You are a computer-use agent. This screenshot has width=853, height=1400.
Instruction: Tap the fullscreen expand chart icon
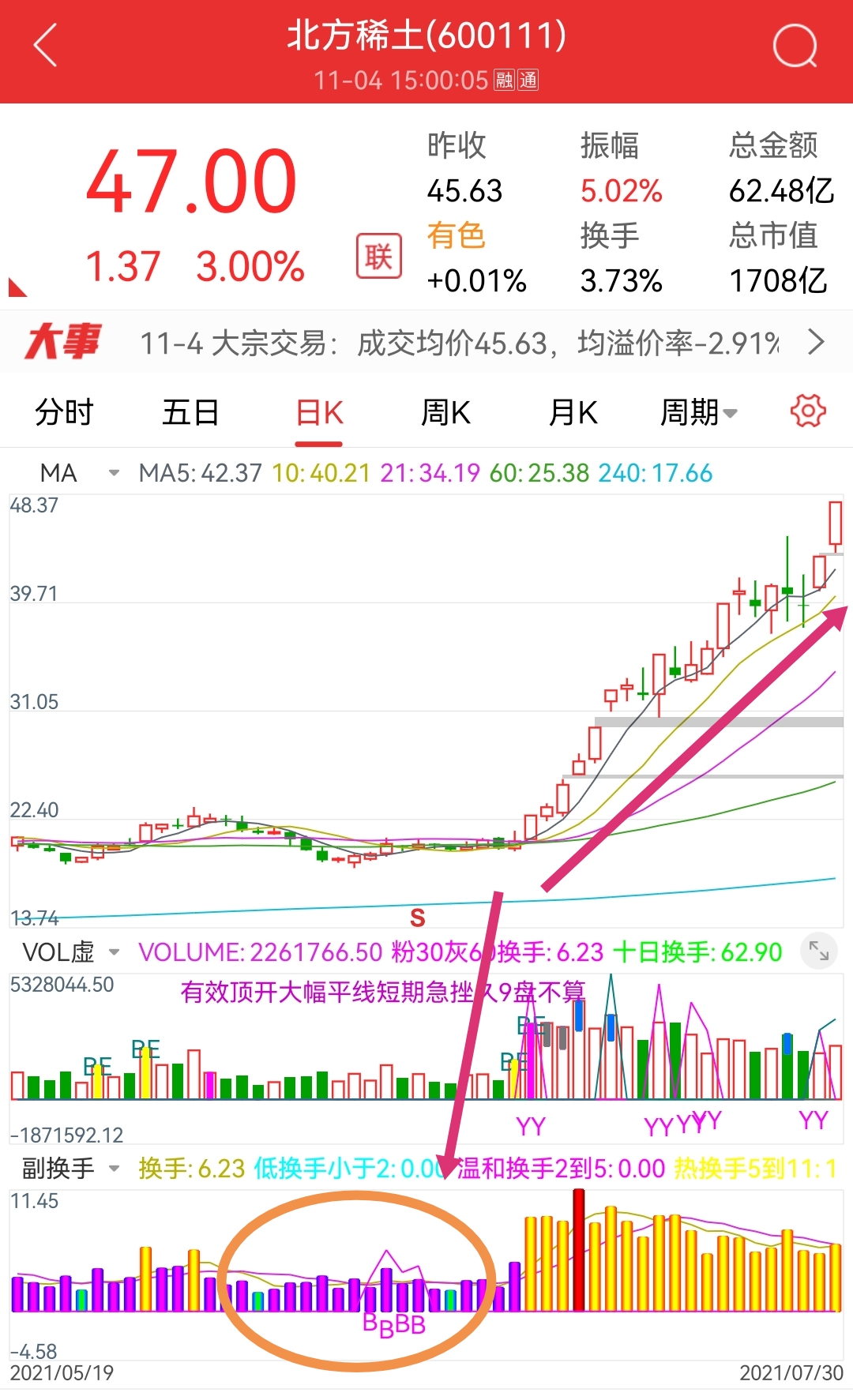click(x=819, y=952)
